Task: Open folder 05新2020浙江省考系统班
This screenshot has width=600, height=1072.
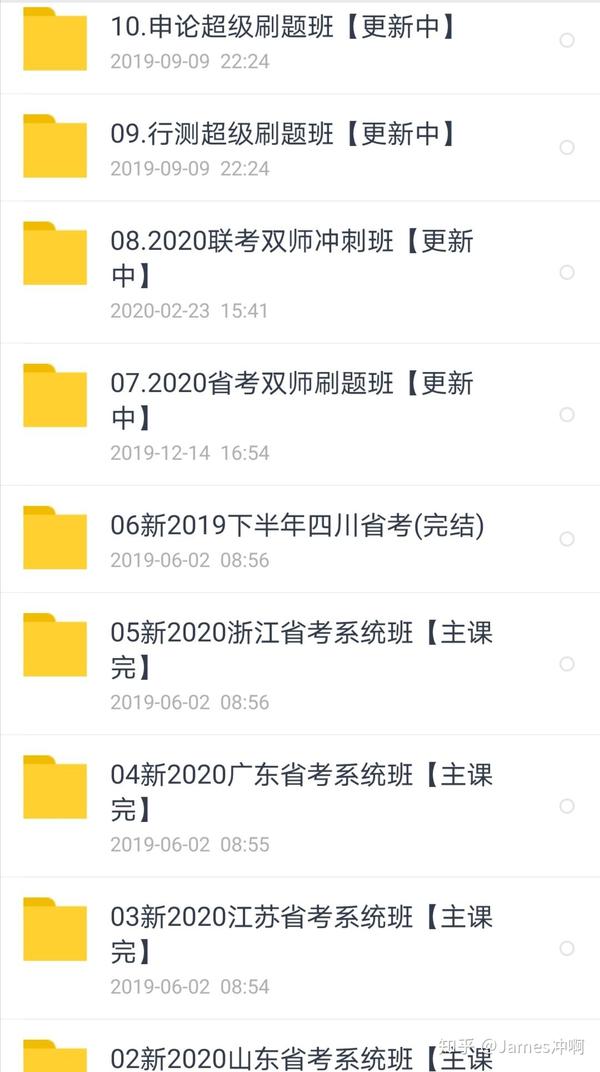Action: 300,664
